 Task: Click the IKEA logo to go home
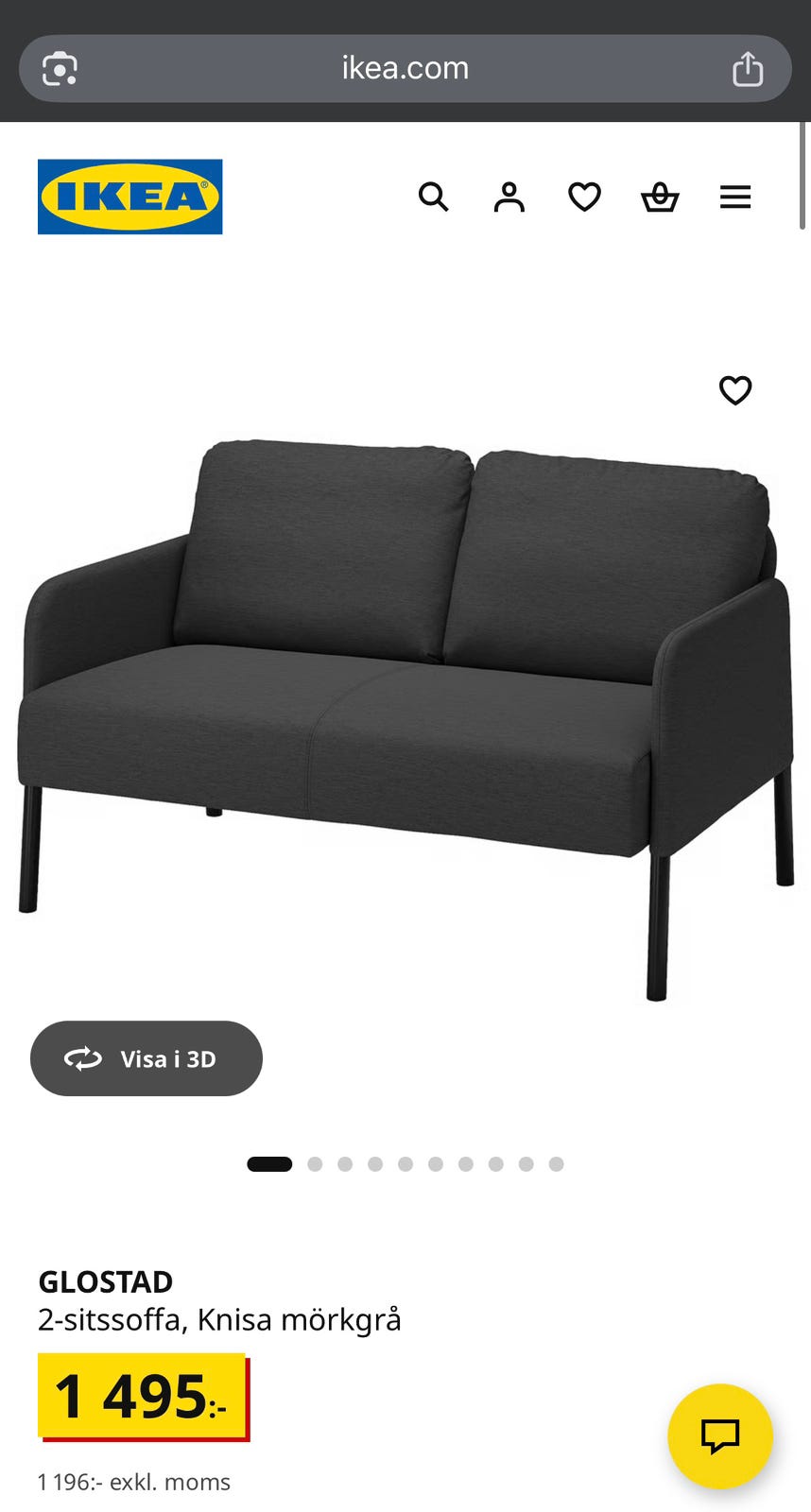(129, 197)
